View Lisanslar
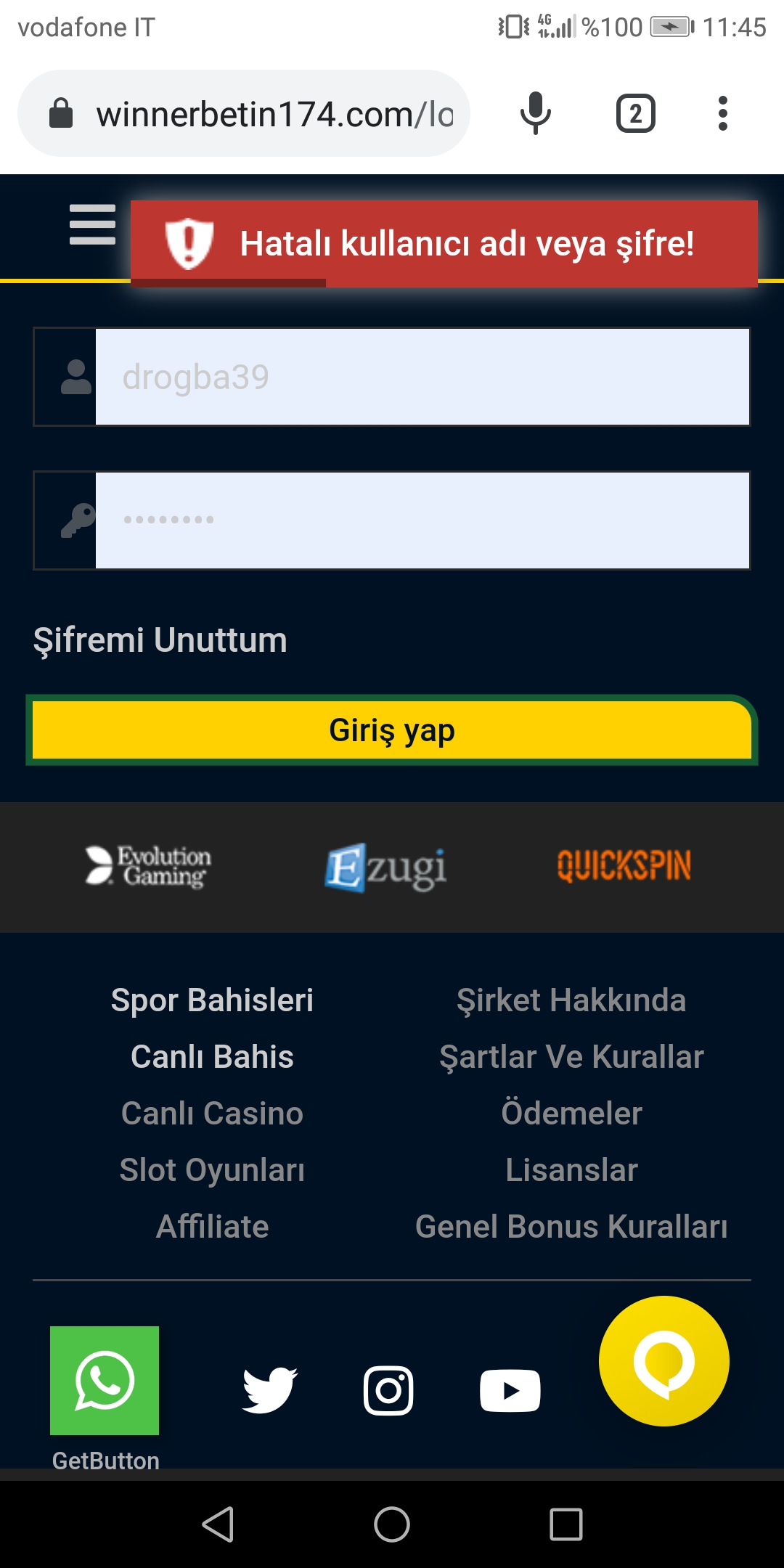Image resolution: width=784 pixels, height=1568 pixels. (571, 1170)
